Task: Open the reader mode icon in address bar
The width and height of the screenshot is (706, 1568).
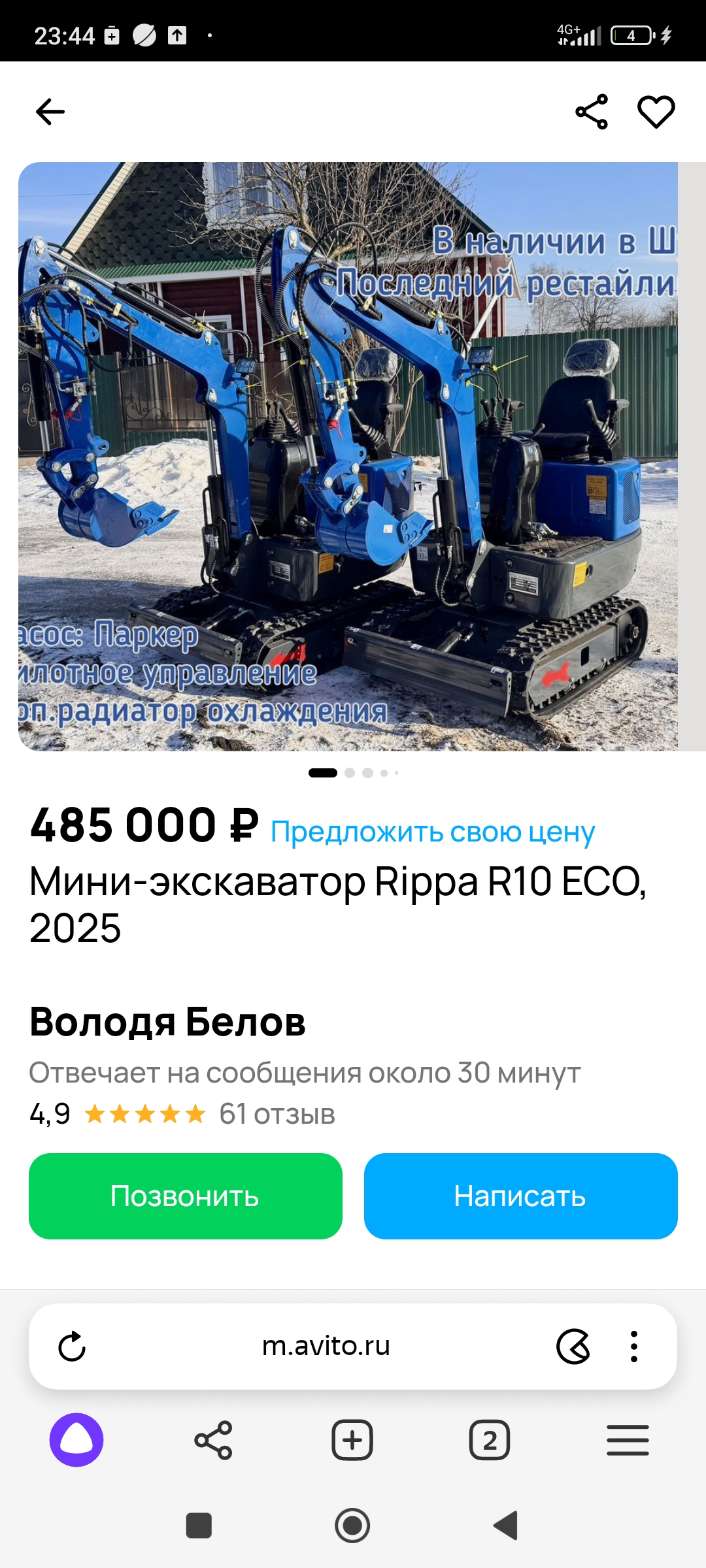Action: point(573,1347)
